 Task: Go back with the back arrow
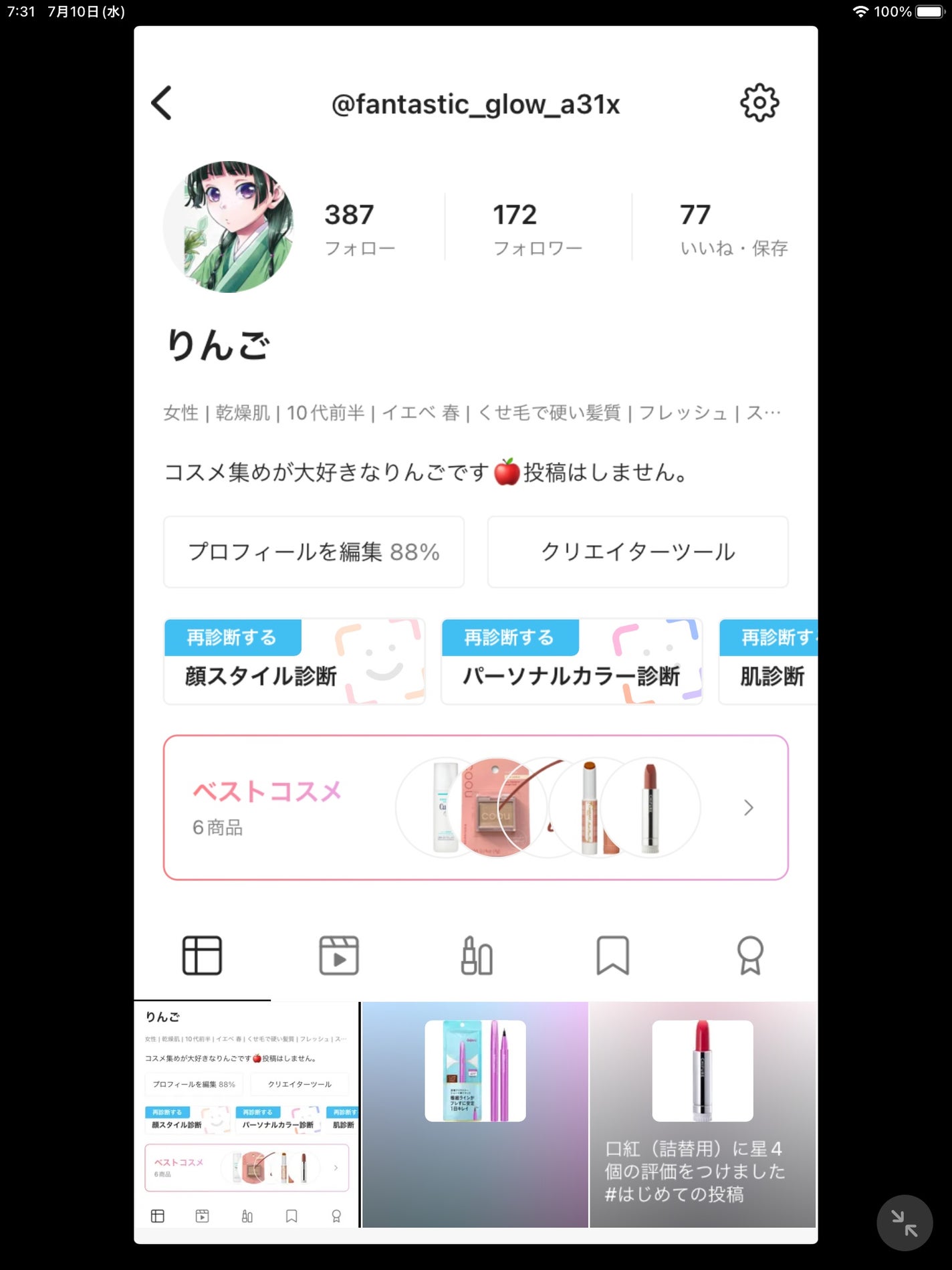click(160, 104)
